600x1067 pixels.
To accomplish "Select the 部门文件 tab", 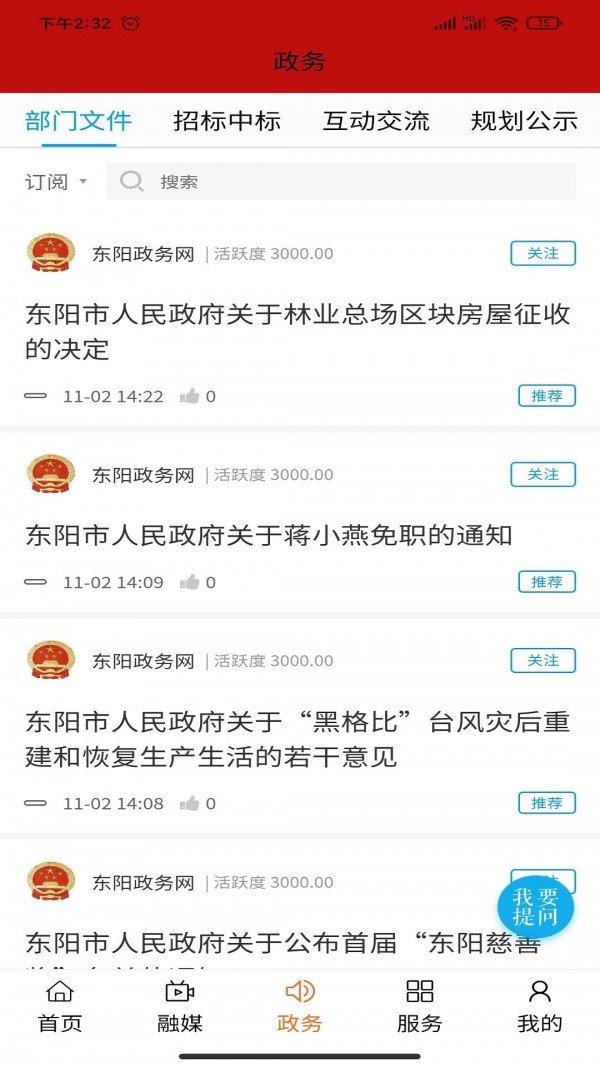I will point(78,122).
